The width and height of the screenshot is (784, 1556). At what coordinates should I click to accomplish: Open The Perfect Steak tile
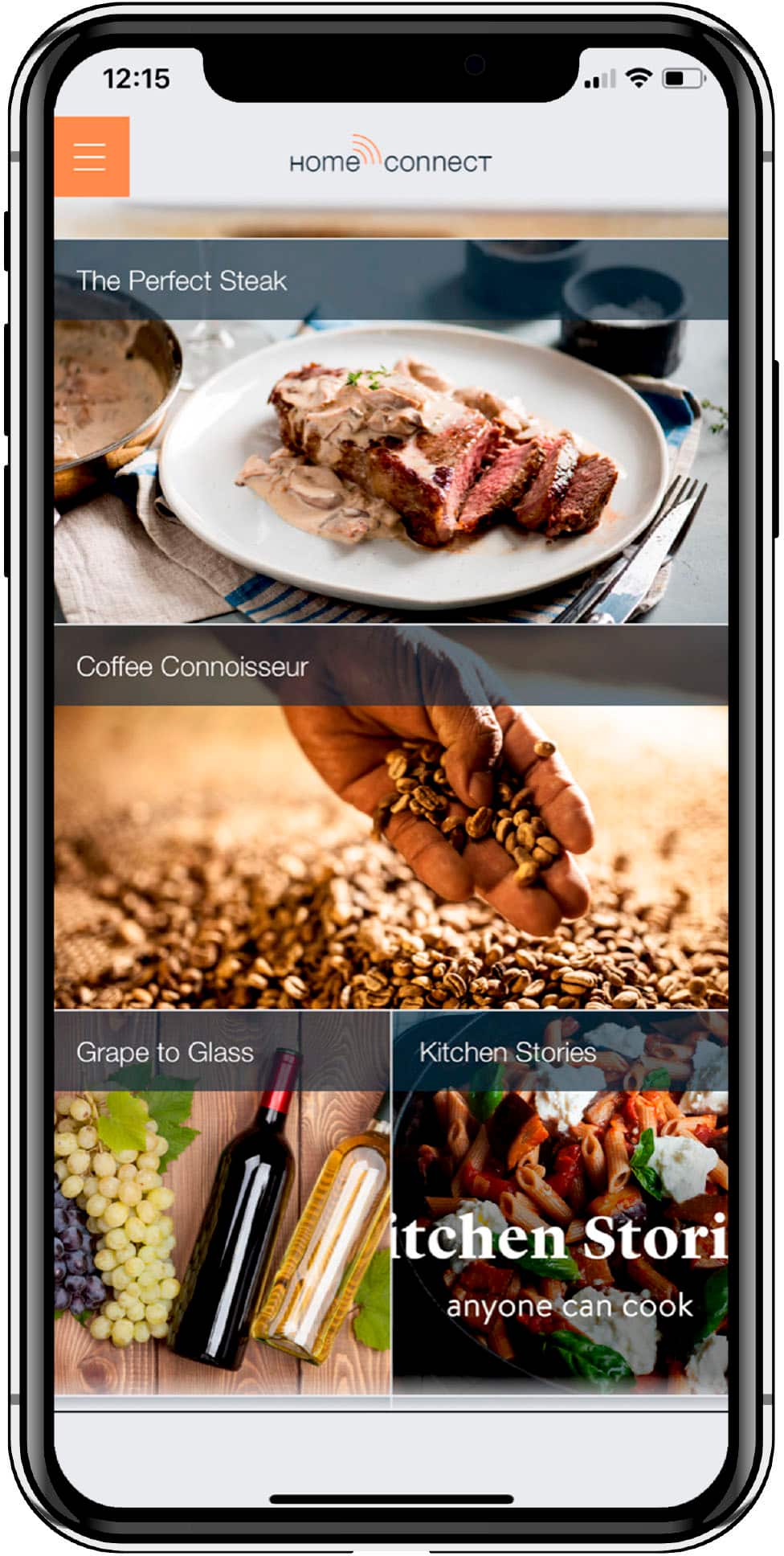pyautogui.click(x=391, y=432)
